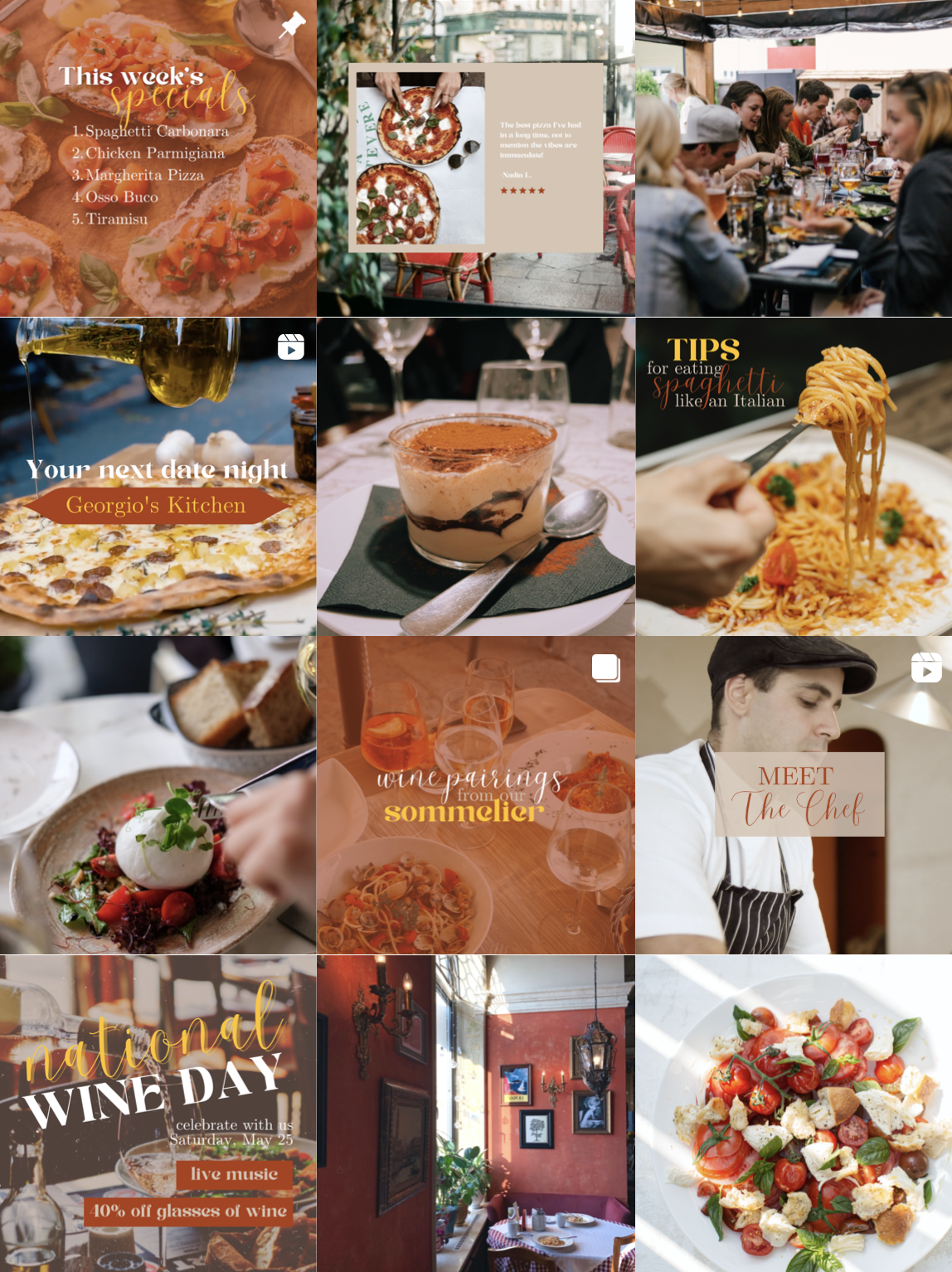Open the "wine pairings from our sommelier" carousel
The height and width of the screenshot is (1272, 952).
click(476, 795)
